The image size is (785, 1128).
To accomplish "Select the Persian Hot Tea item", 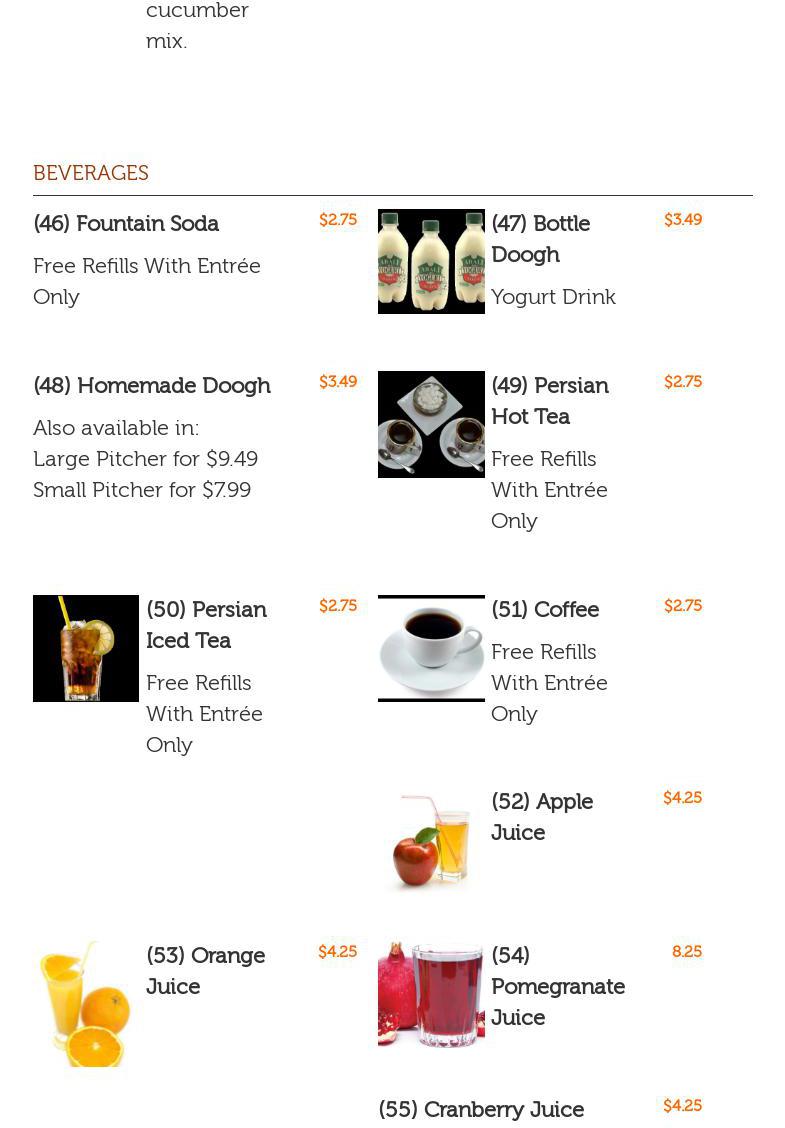I will tap(549, 400).
